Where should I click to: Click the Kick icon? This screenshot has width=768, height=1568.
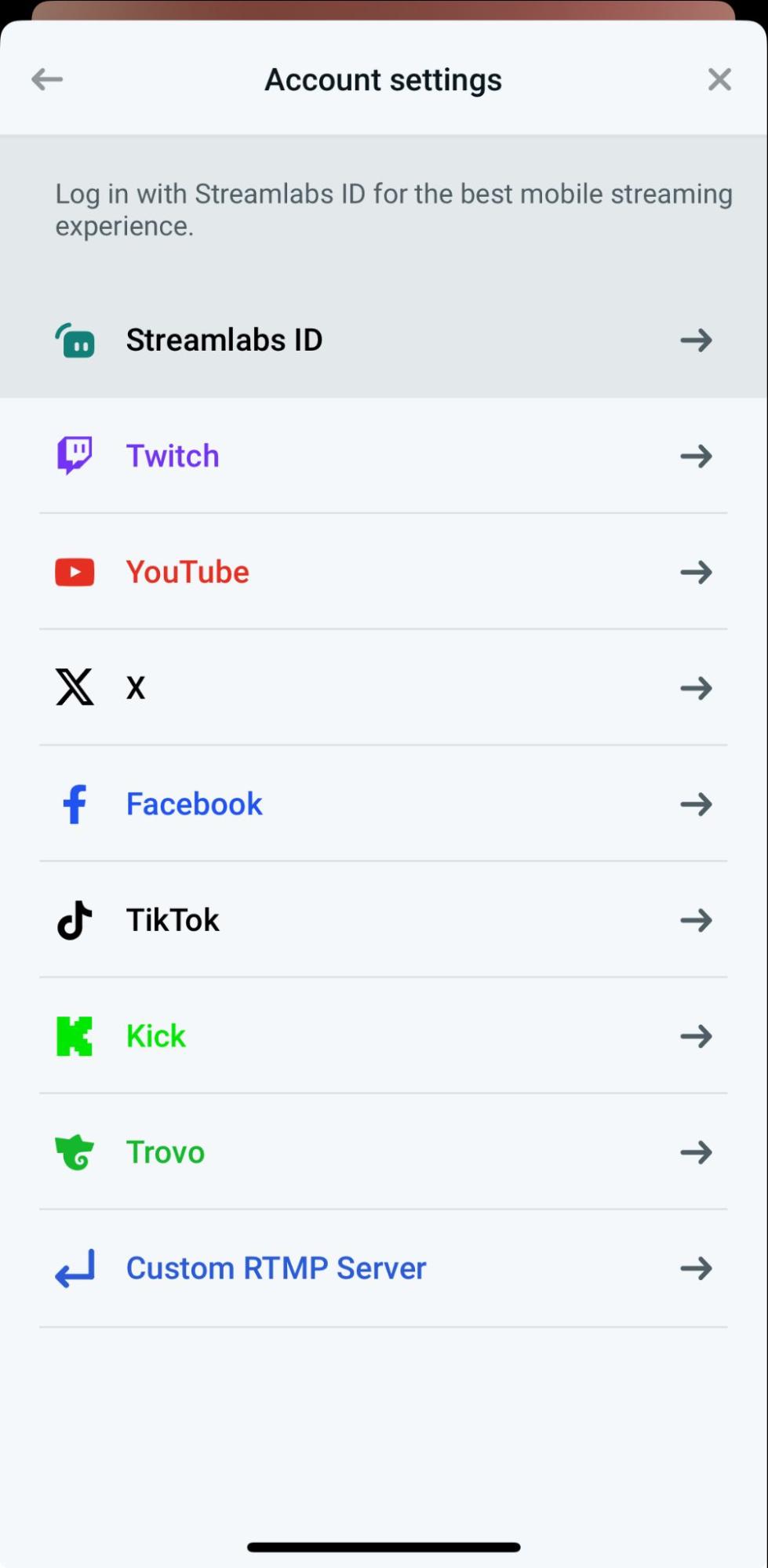tap(73, 1035)
